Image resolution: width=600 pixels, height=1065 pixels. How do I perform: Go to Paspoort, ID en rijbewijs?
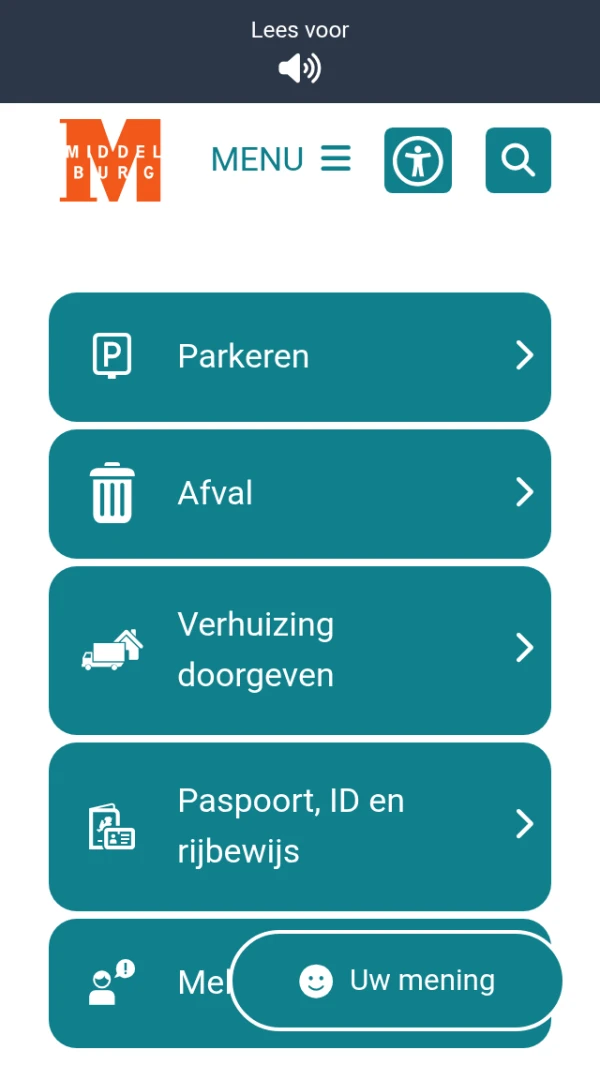(x=300, y=826)
